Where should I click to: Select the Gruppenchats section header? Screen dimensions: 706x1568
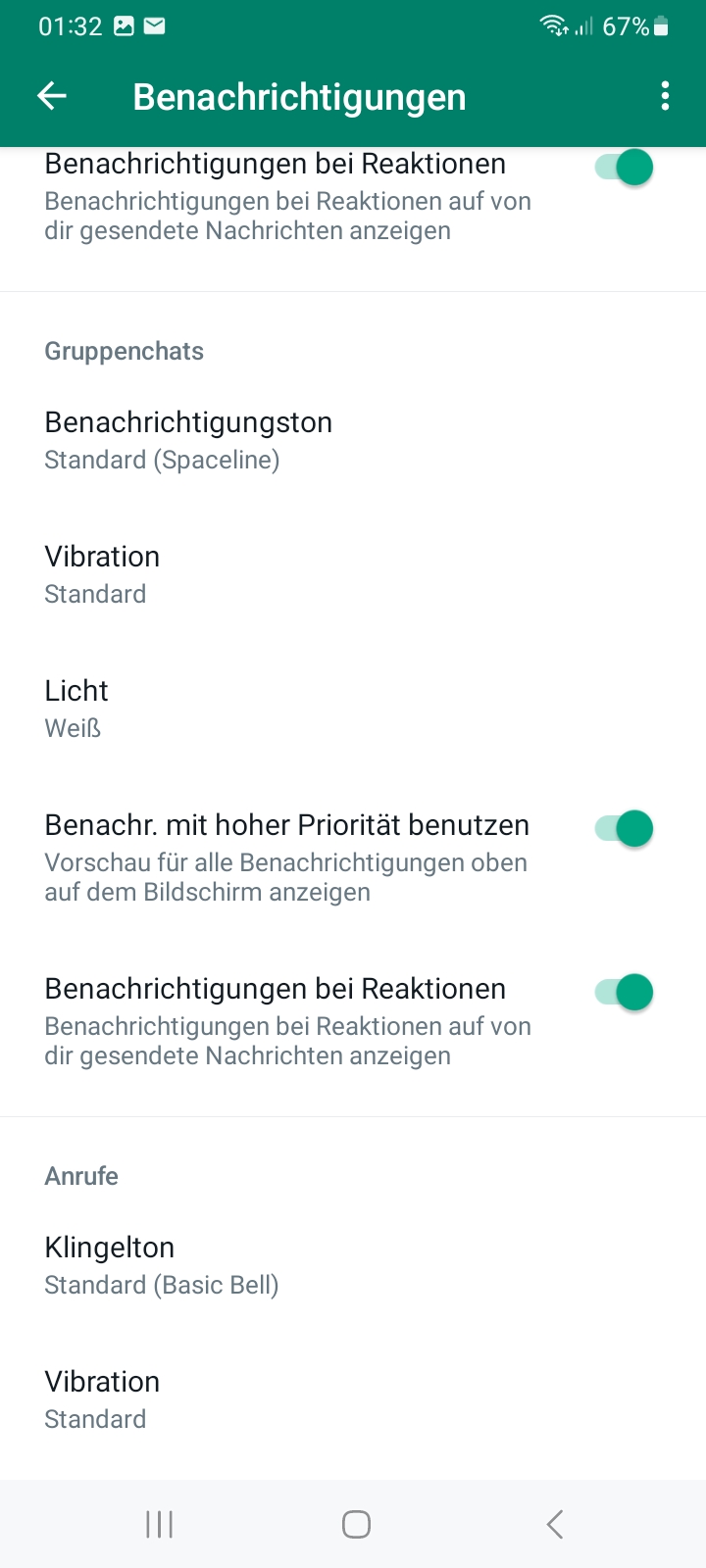coord(124,350)
